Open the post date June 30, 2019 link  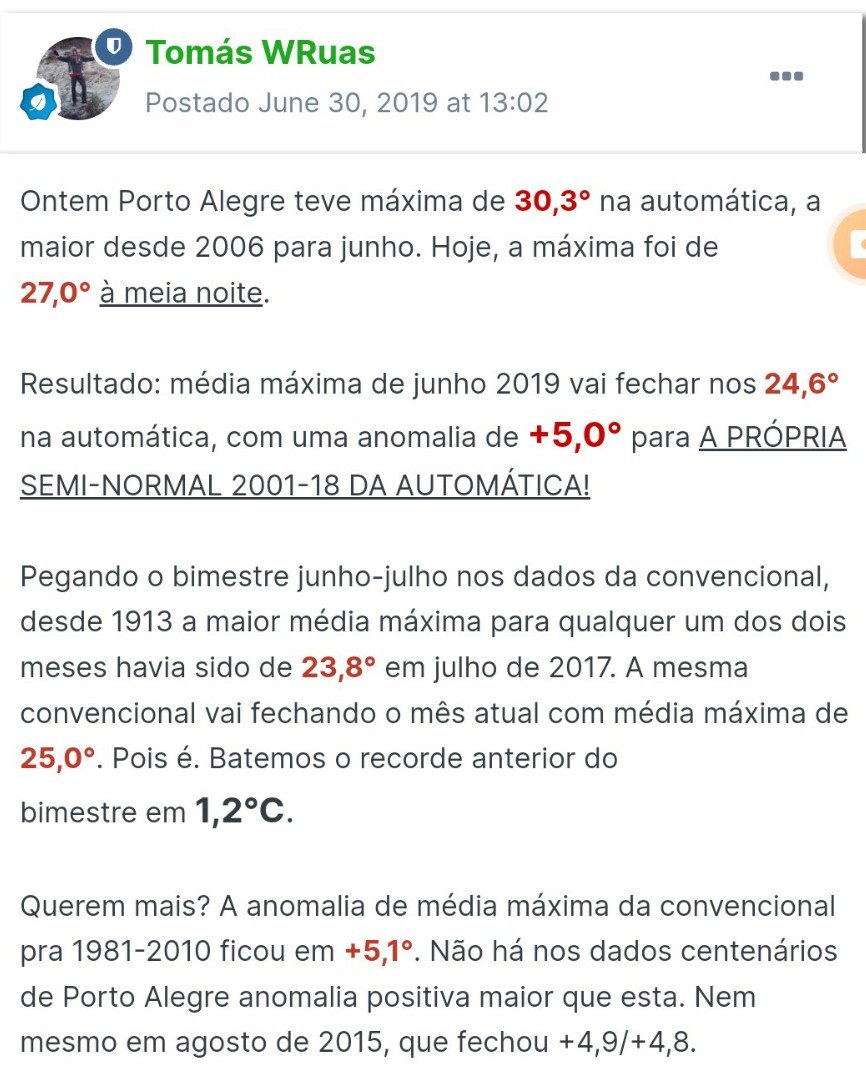[347, 103]
